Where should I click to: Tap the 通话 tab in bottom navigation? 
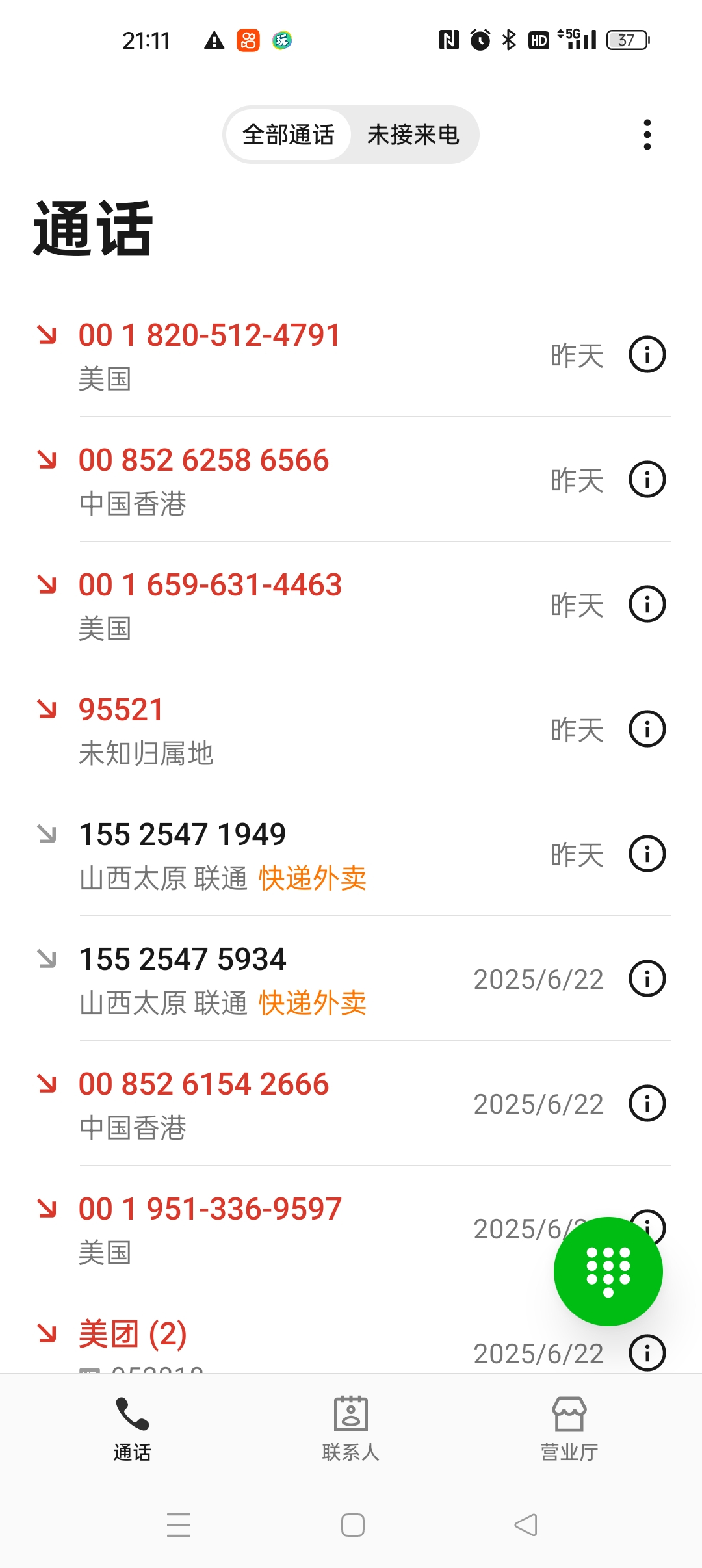pyautogui.click(x=132, y=1428)
